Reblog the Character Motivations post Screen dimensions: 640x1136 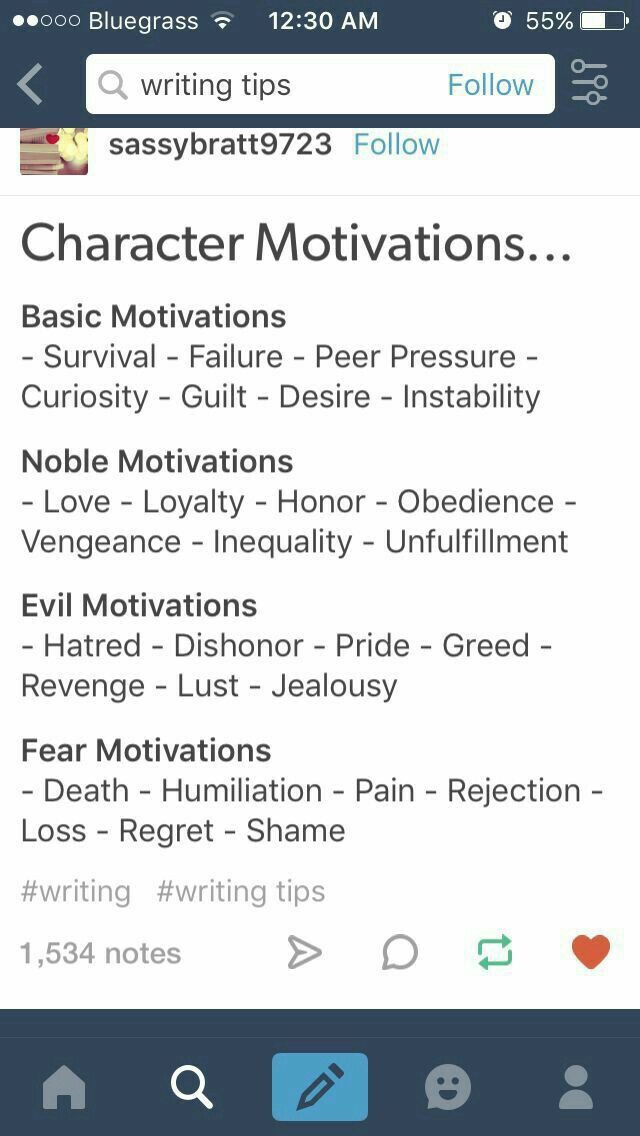[x=495, y=953]
